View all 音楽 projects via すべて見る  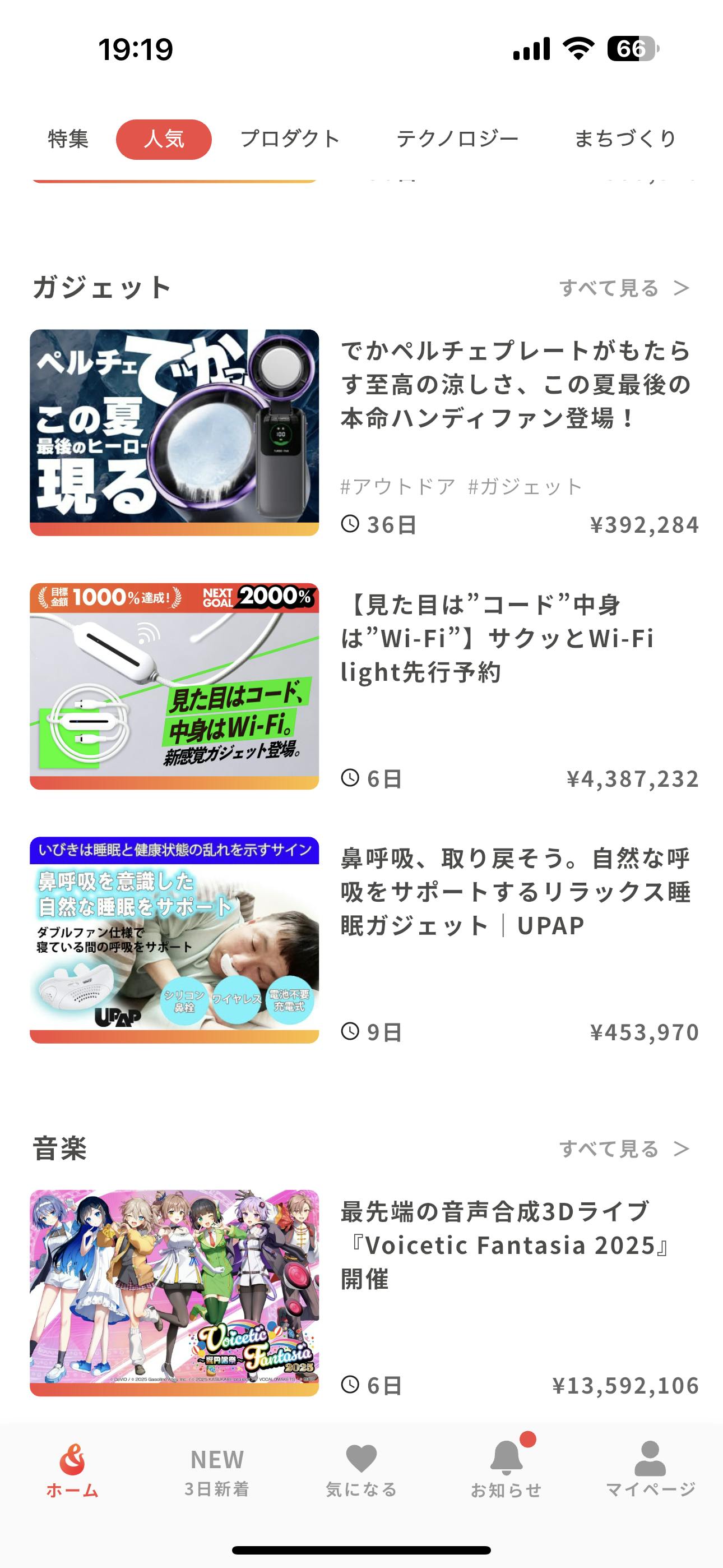point(623,1149)
